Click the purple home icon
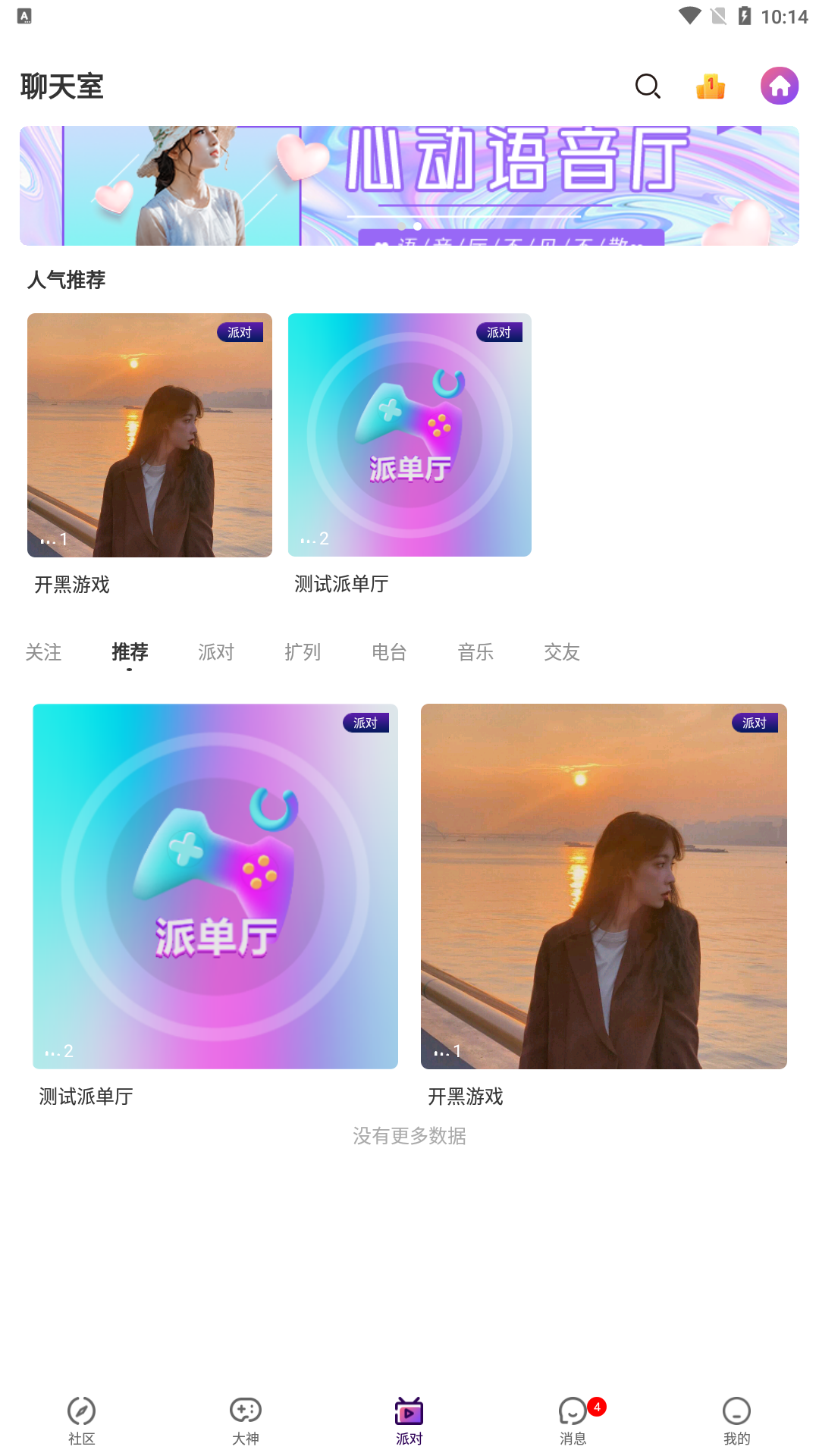 tap(779, 86)
